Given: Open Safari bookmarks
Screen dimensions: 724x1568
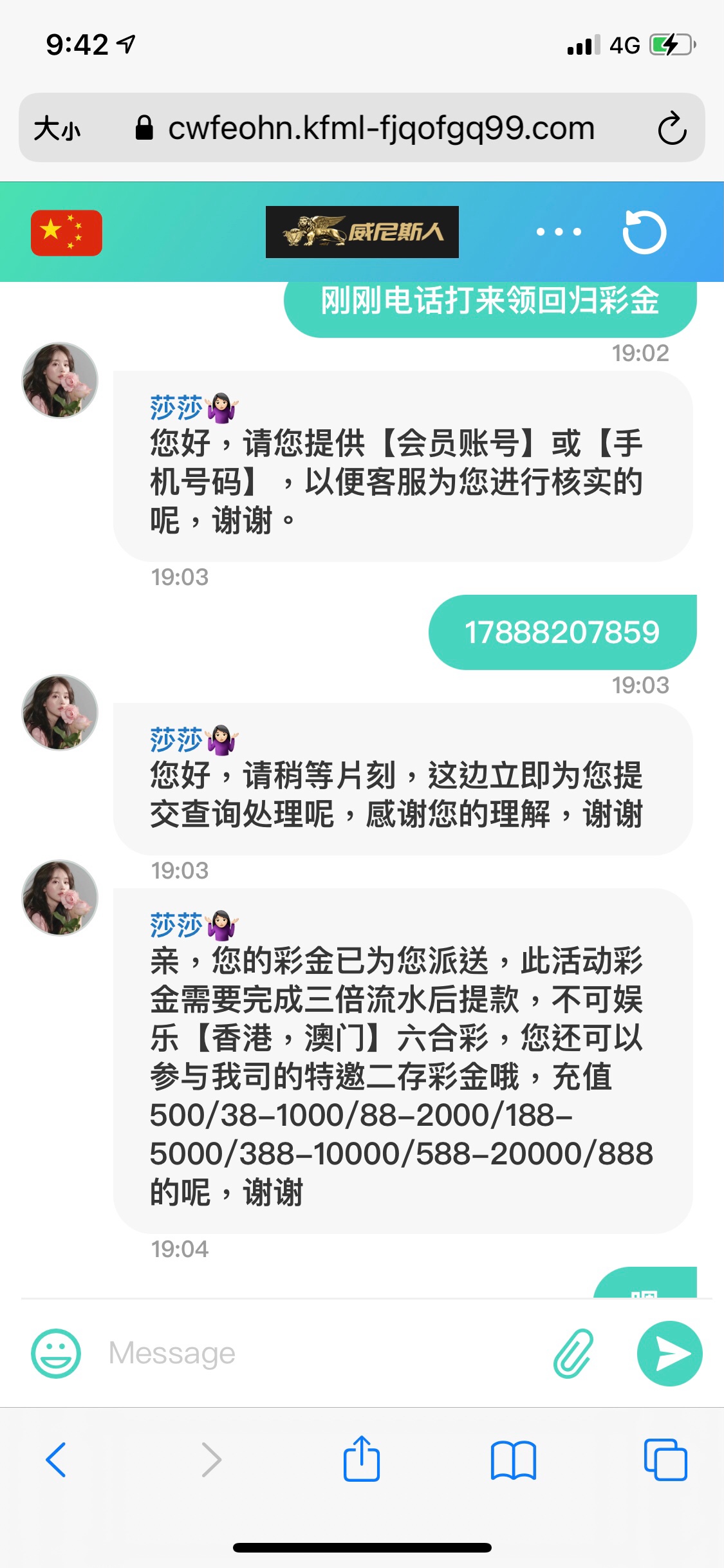Looking at the screenshot, I should click(513, 1459).
